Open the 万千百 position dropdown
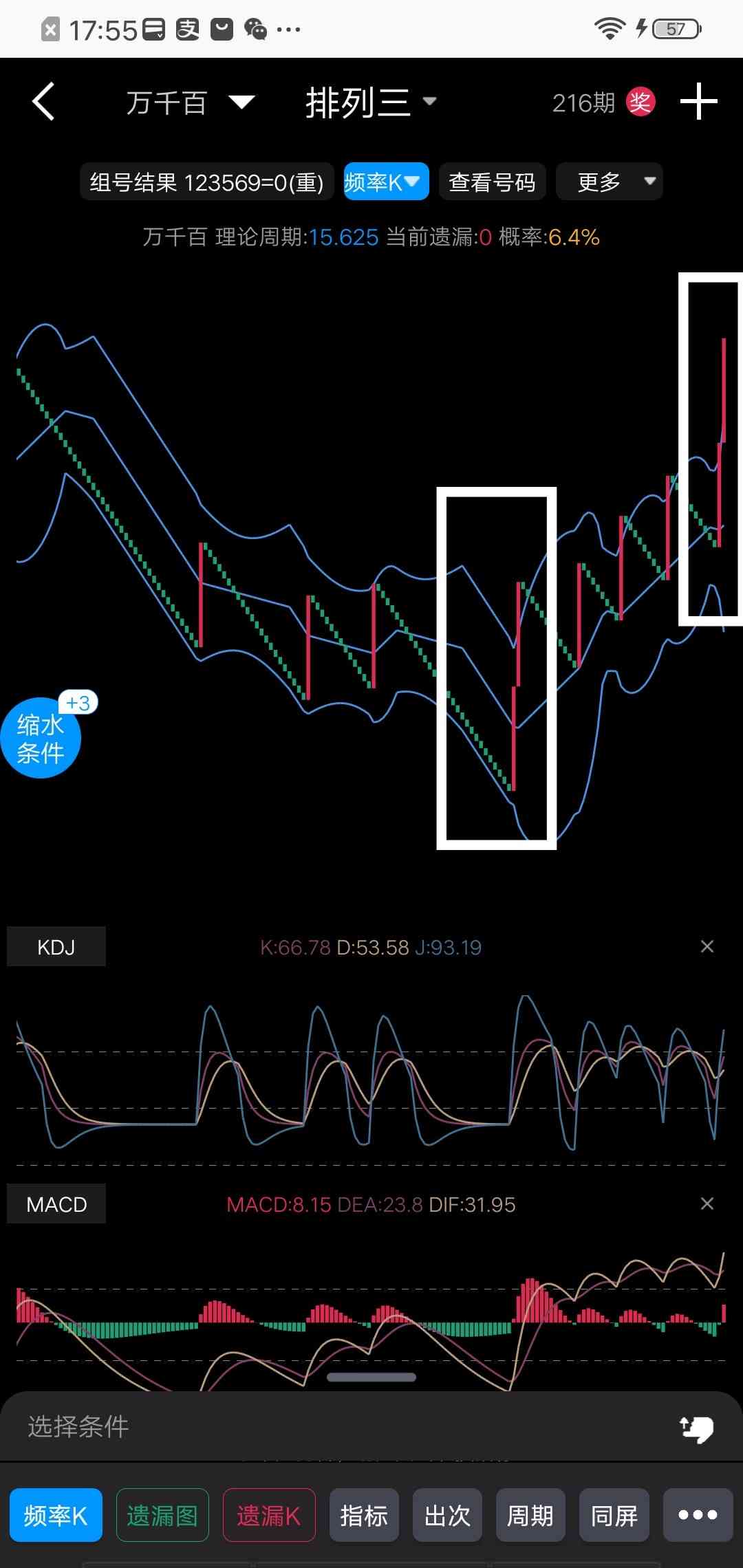 click(x=191, y=102)
